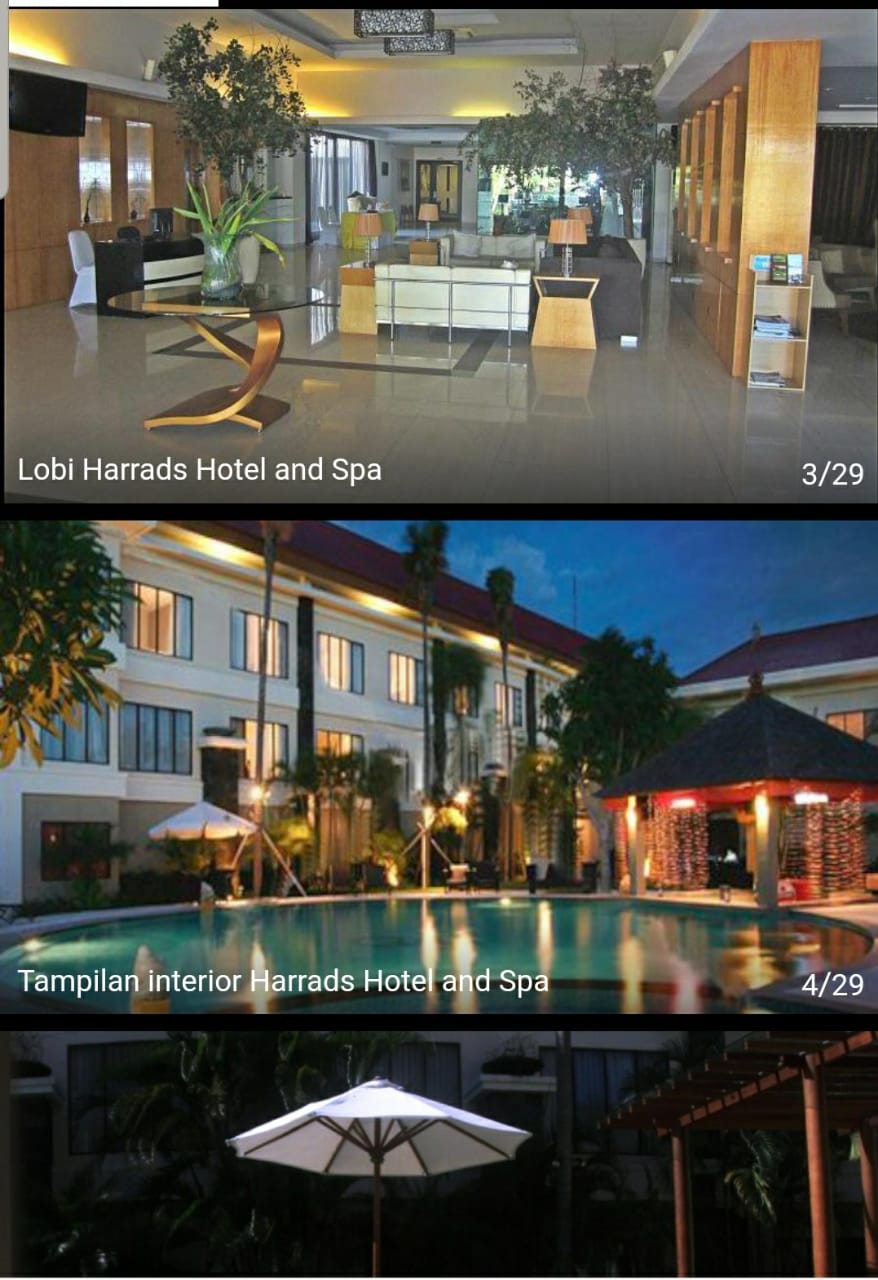View the Tampilan interior Harrads Hotel photo

(x=439, y=767)
